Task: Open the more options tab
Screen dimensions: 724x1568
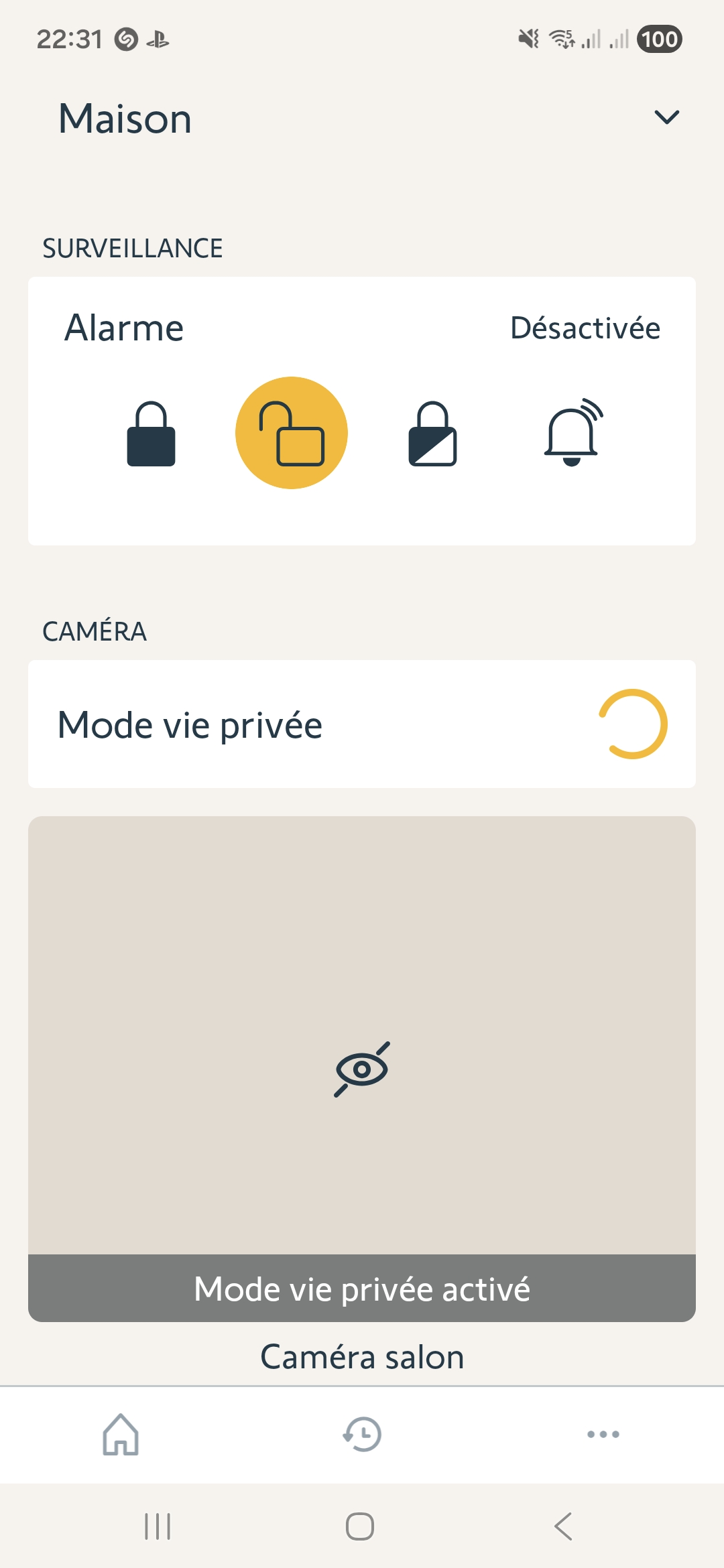Action: [x=603, y=1435]
